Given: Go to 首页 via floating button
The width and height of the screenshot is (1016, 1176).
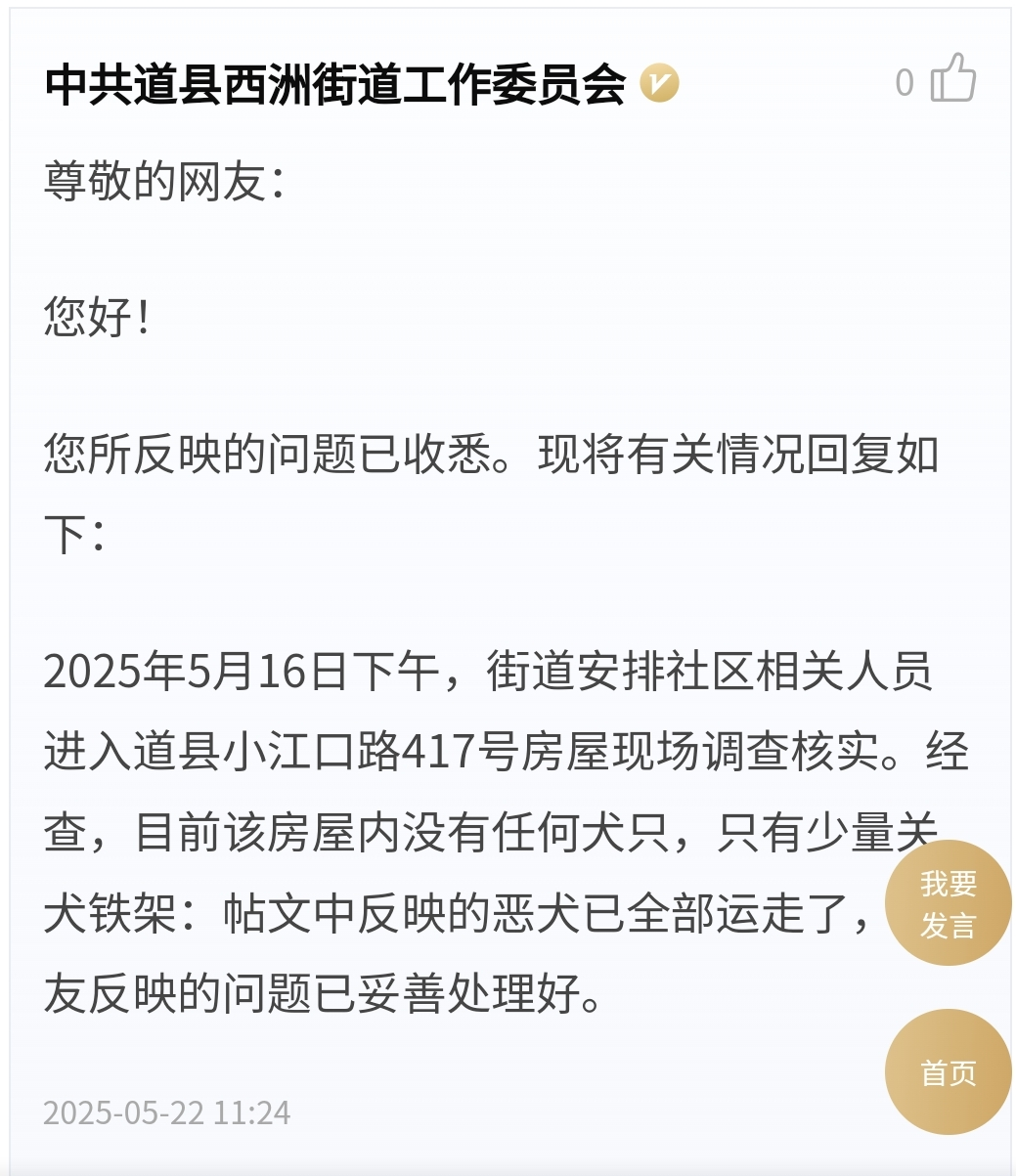Looking at the screenshot, I should pyautogui.click(x=948, y=1072).
